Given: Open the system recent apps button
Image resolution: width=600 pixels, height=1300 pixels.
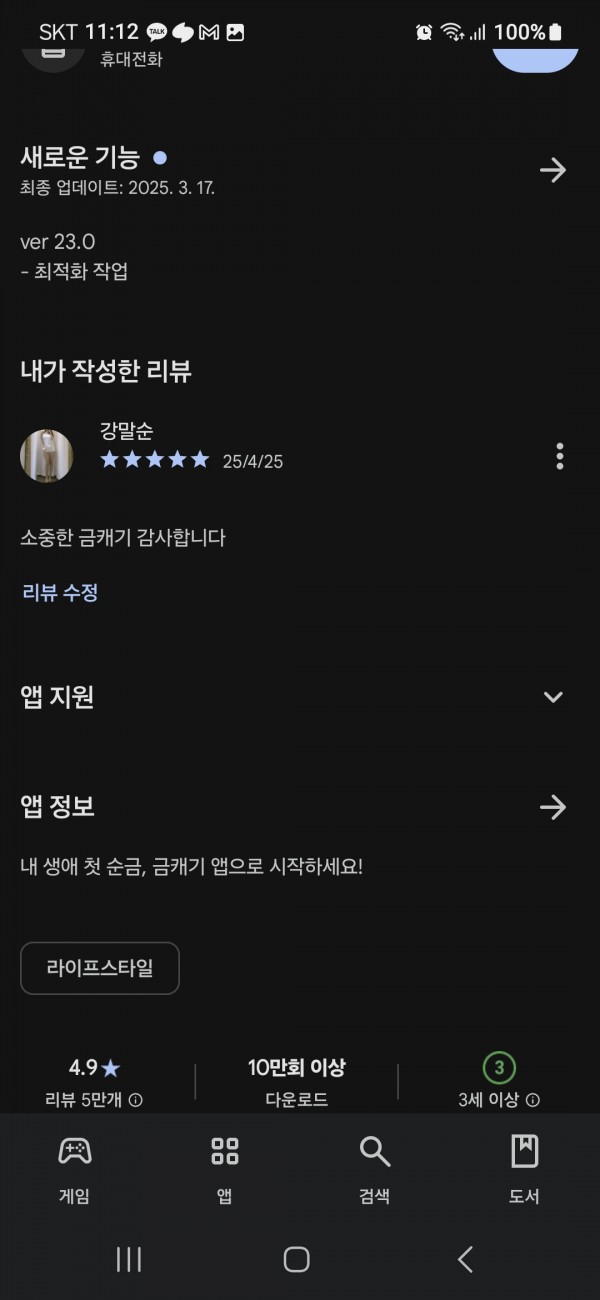Looking at the screenshot, I should pyautogui.click(x=129, y=1259).
